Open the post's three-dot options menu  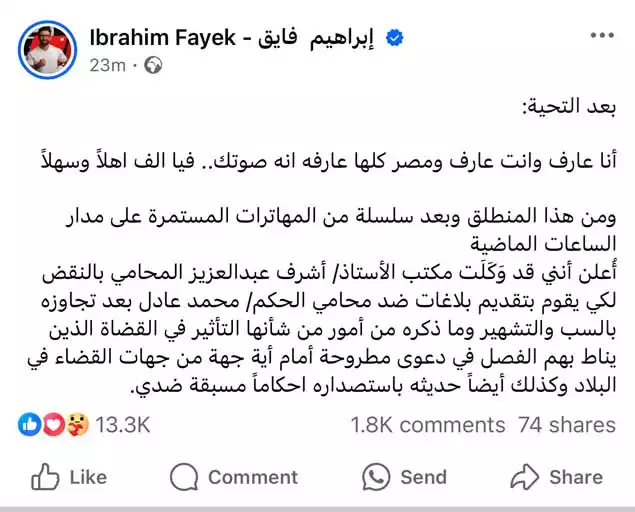click(x=602, y=39)
